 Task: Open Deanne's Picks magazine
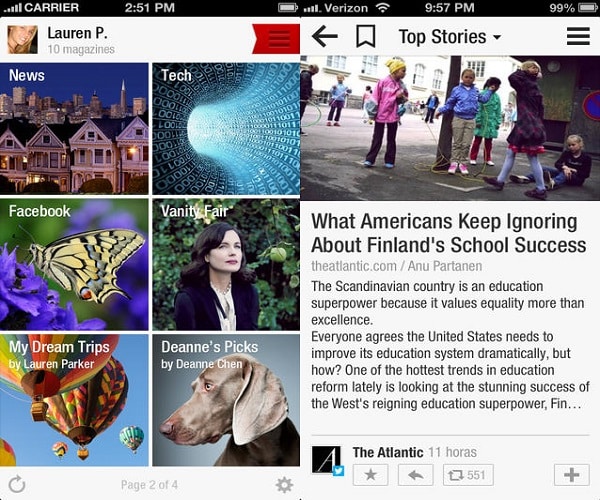click(x=226, y=400)
